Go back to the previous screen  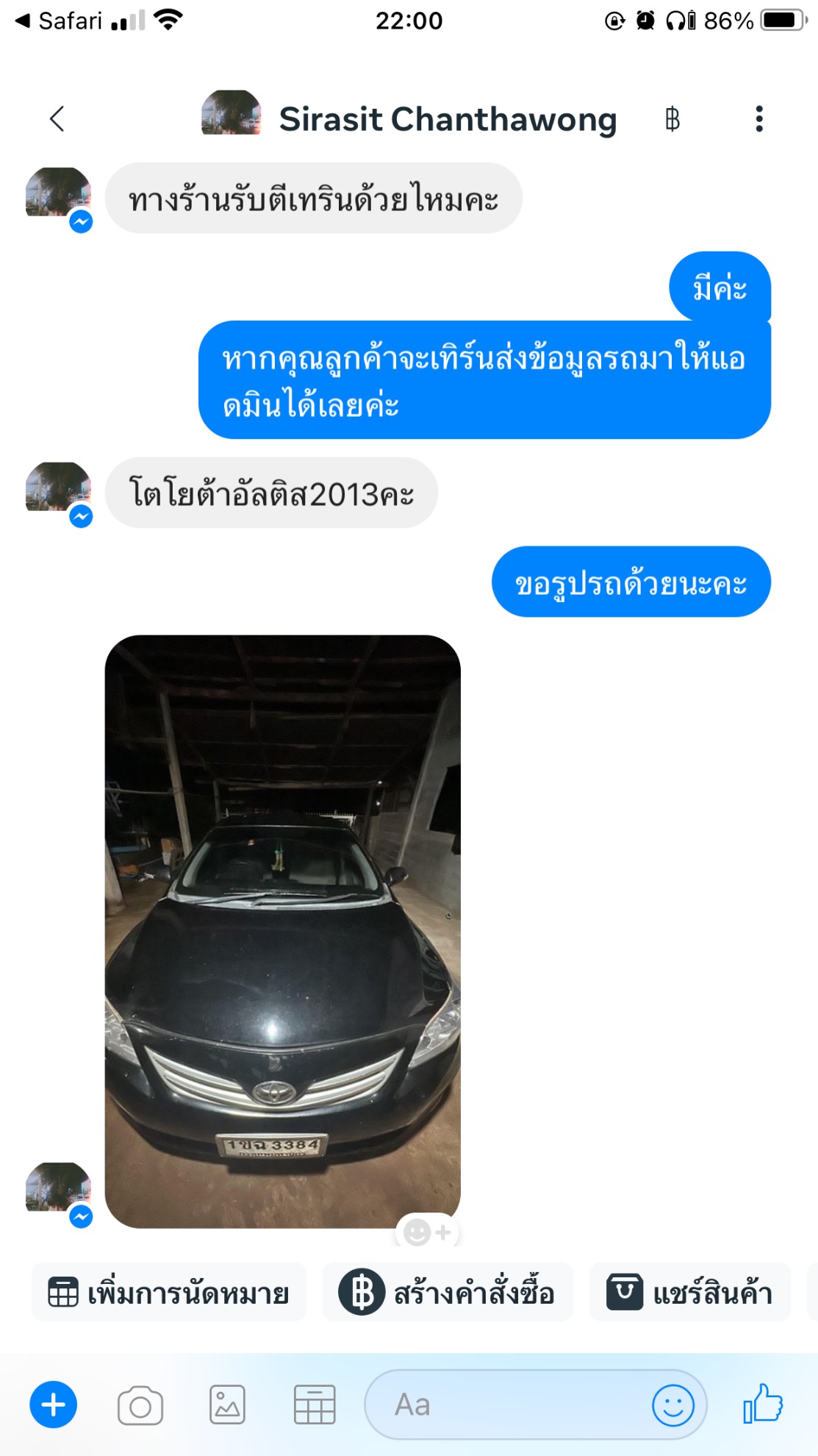coord(57,118)
